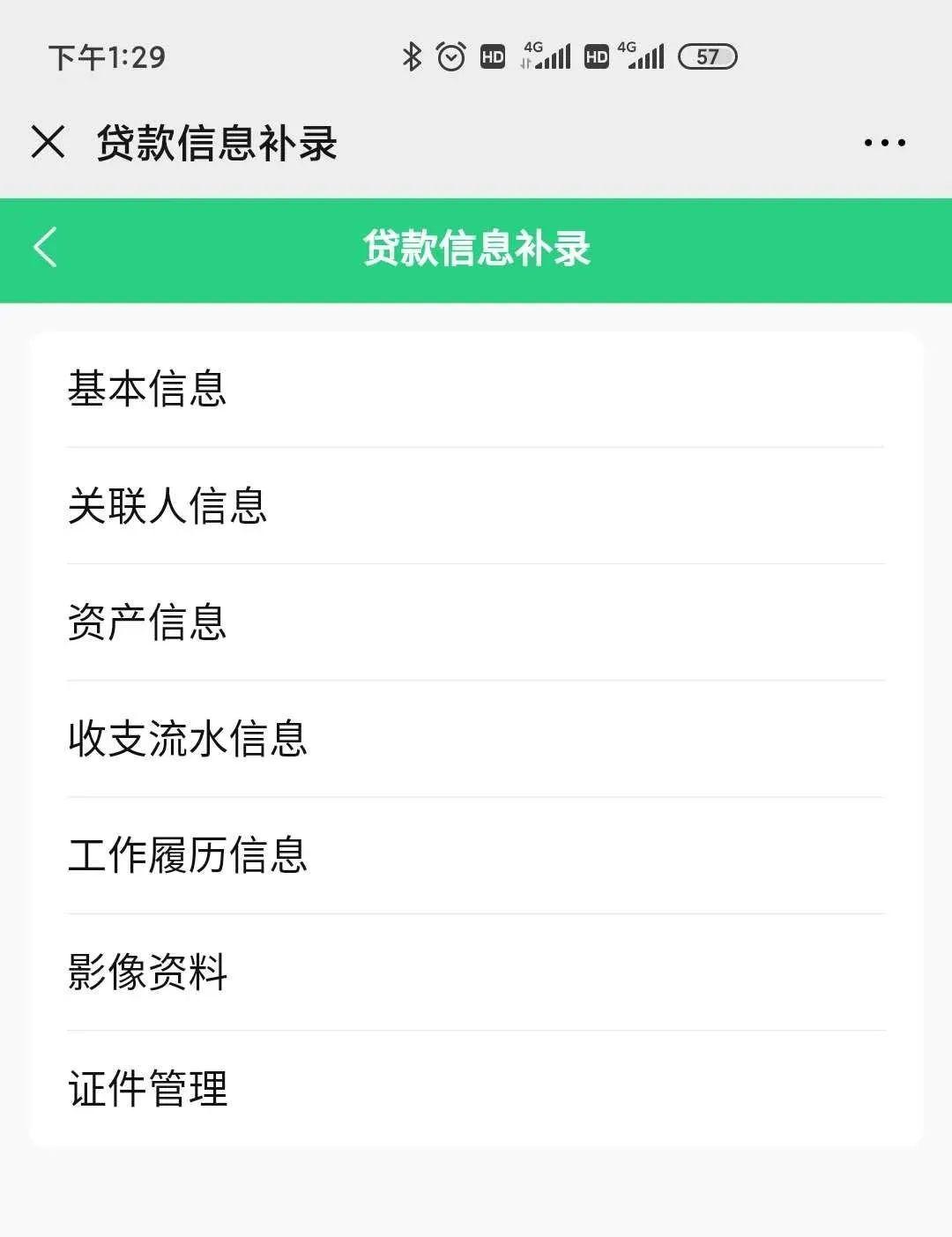Close the mini program with the X icon

[x=48, y=139]
